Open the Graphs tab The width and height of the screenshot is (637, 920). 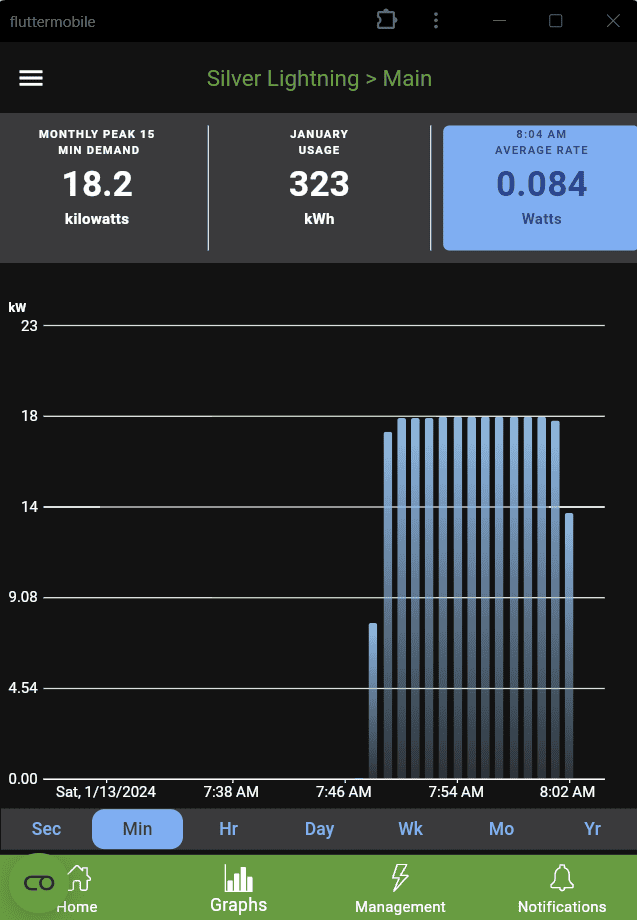238,889
